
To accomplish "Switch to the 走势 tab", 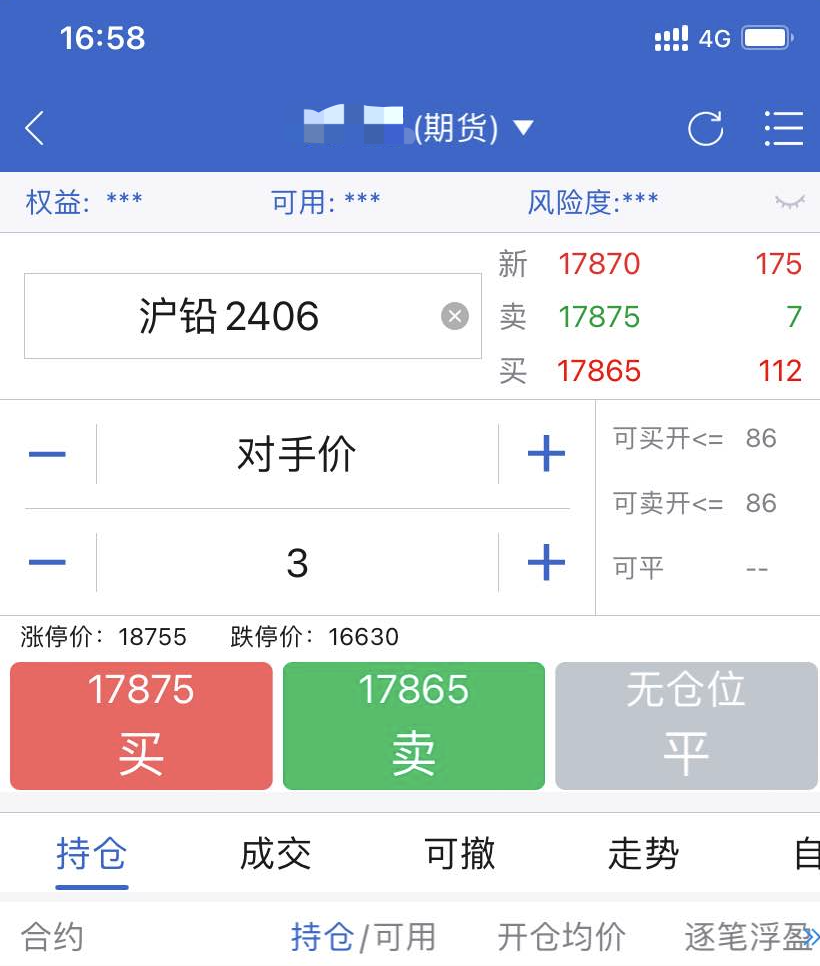I will pos(644,854).
